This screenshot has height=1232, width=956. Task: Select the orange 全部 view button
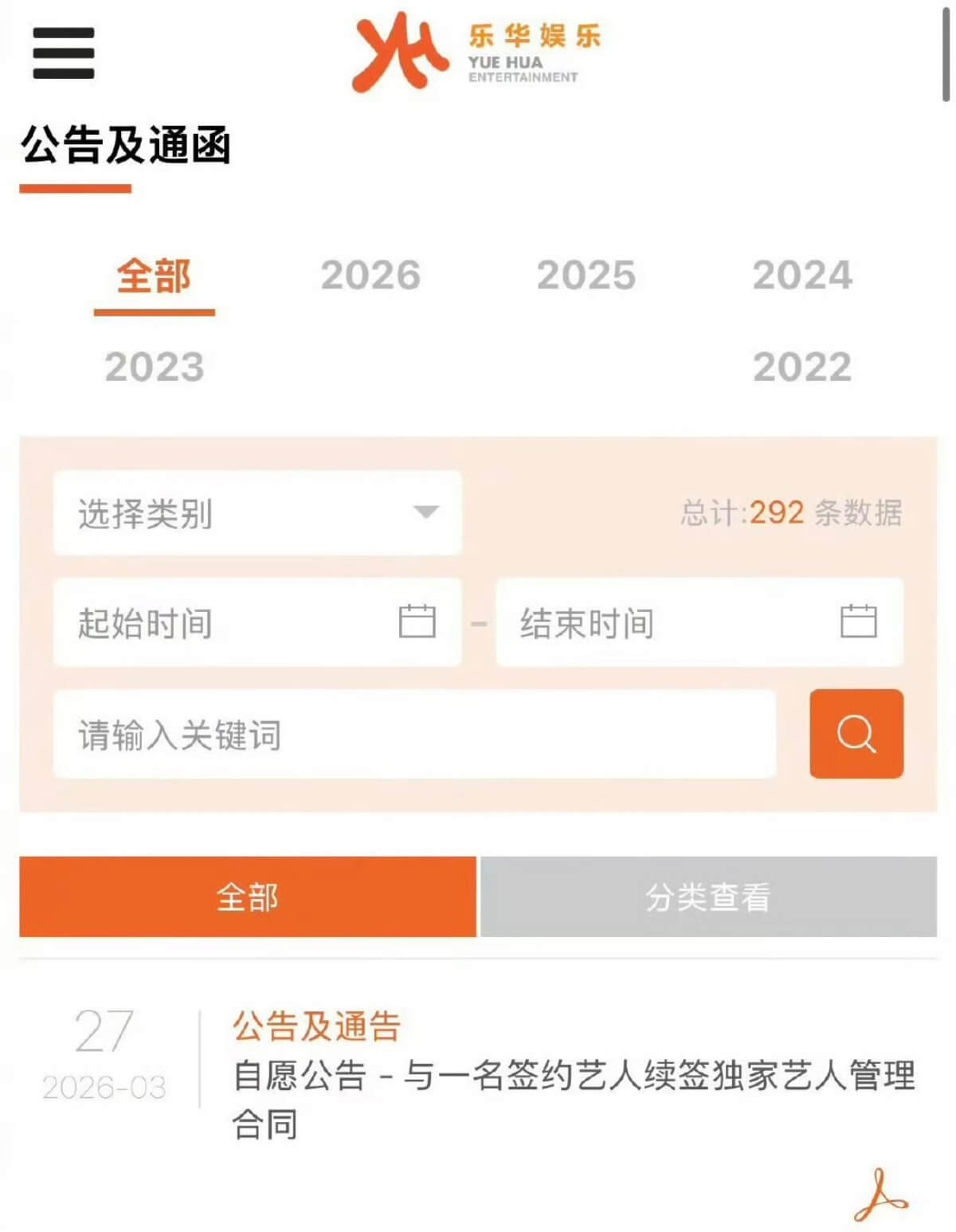point(248,897)
